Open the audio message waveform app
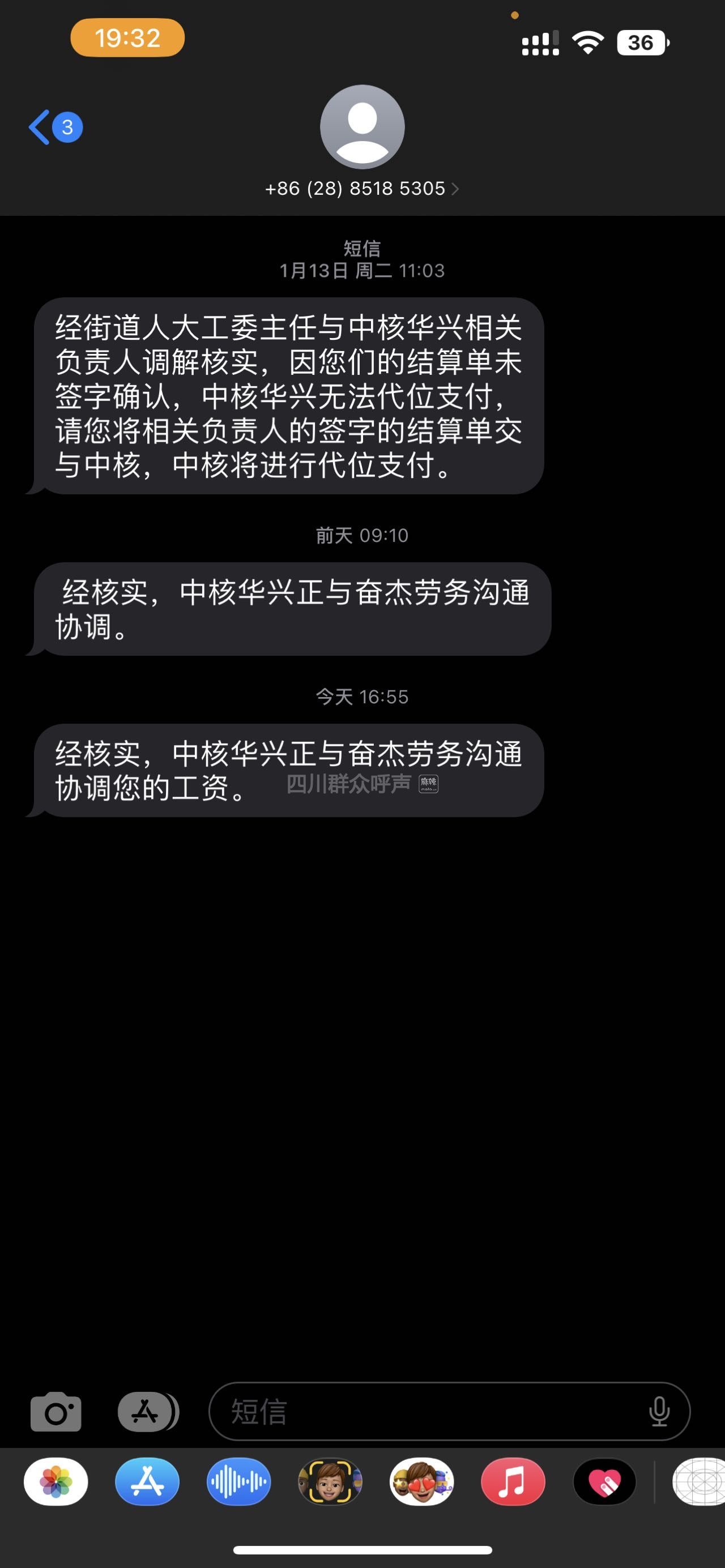725x1568 pixels. coord(238,1482)
